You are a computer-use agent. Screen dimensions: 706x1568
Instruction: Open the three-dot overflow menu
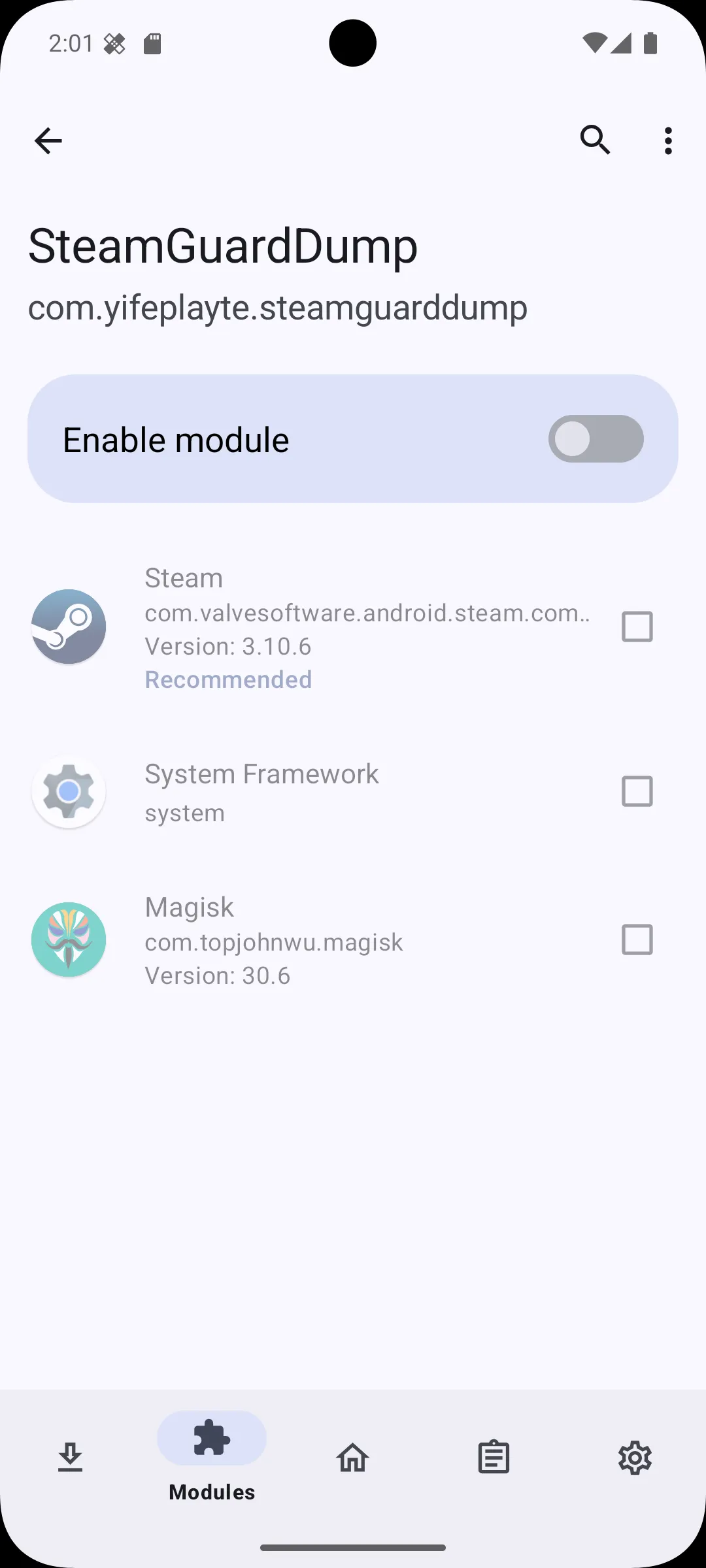click(x=667, y=140)
